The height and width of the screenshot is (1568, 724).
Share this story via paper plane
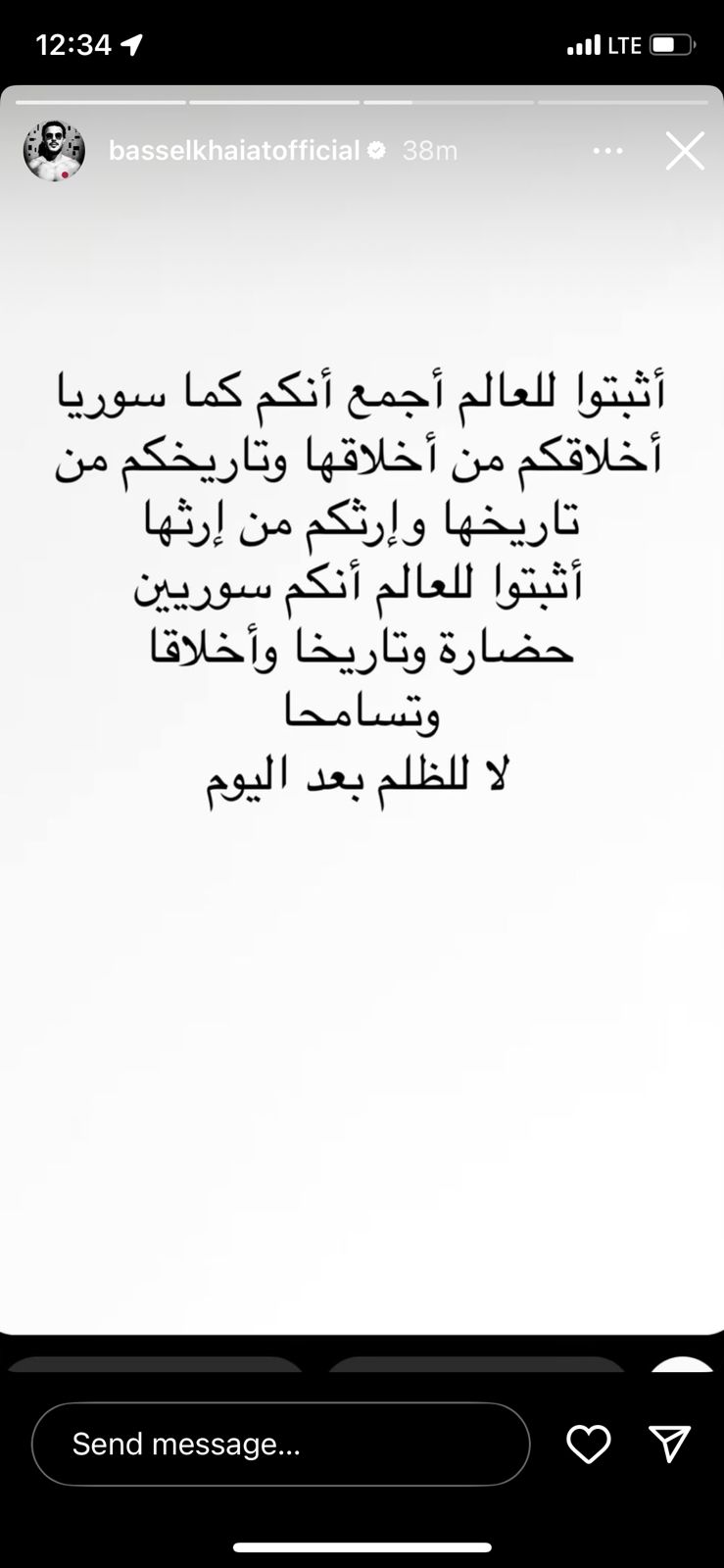(x=670, y=1444)
